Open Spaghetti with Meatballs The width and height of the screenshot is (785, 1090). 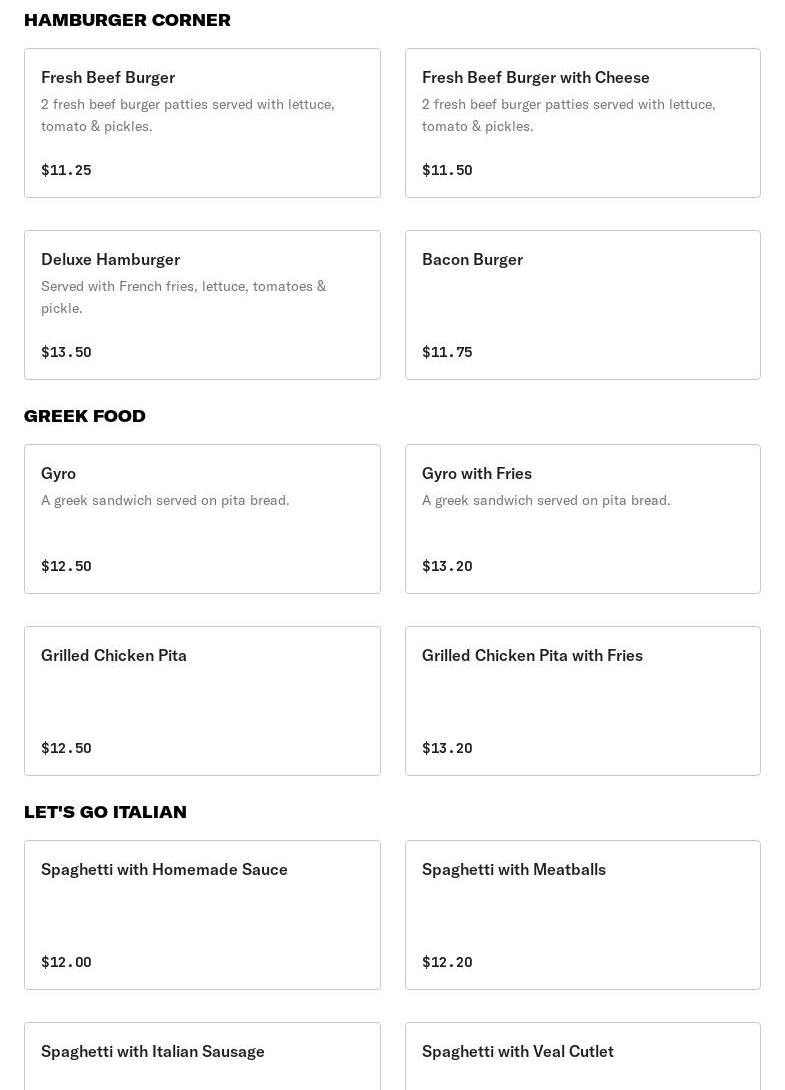tap(582, 915)
